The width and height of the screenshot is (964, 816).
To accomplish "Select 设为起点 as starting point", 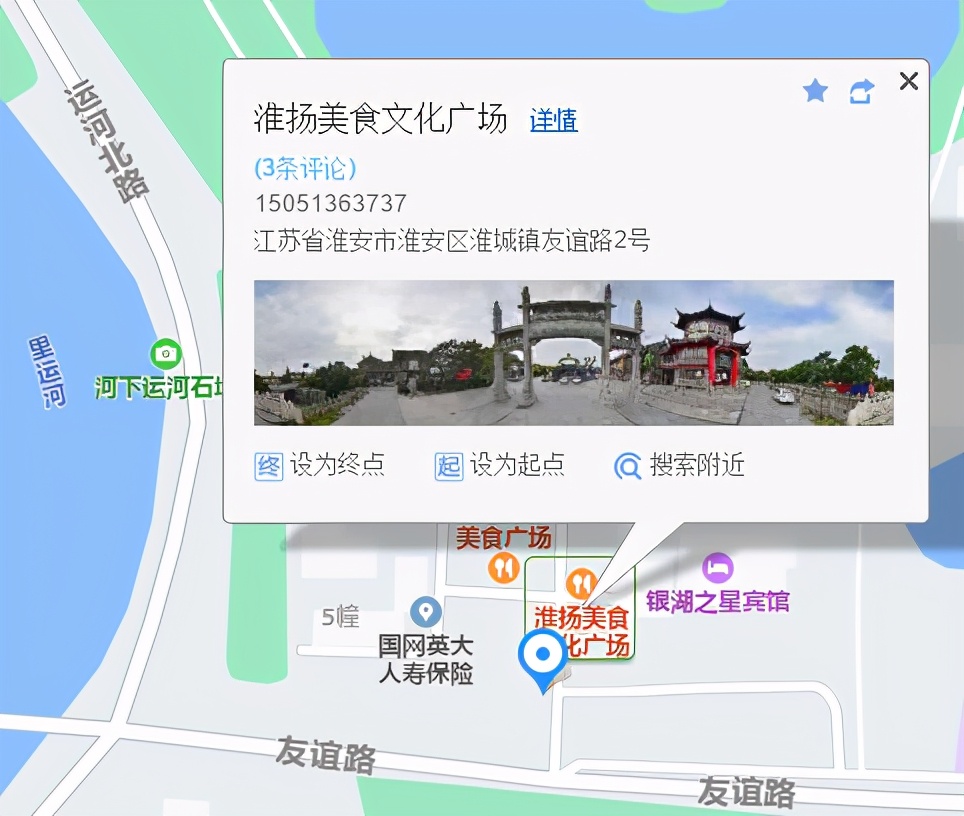I will [500, 465].
